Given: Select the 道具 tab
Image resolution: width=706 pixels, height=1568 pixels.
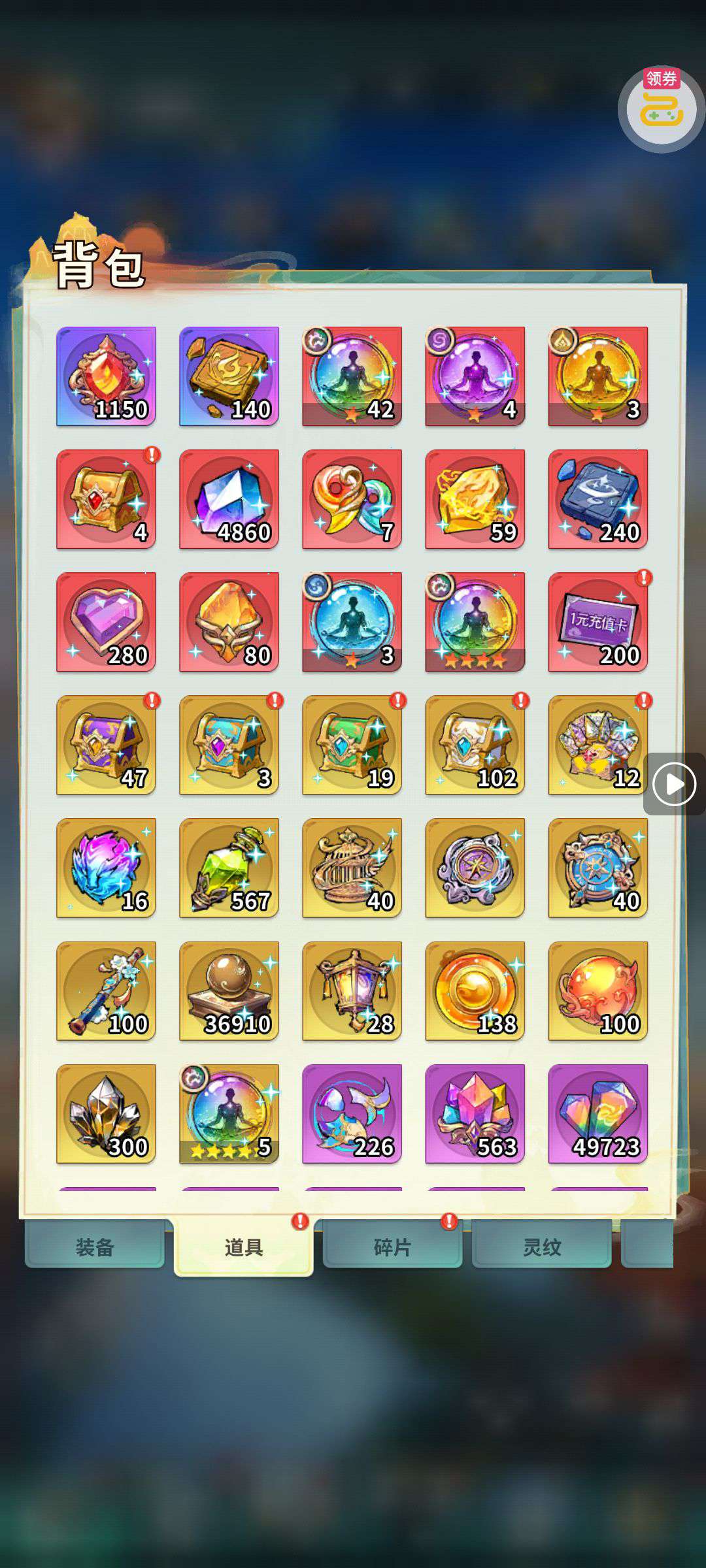Looking at the screenshot, I should pos(243,1247).
